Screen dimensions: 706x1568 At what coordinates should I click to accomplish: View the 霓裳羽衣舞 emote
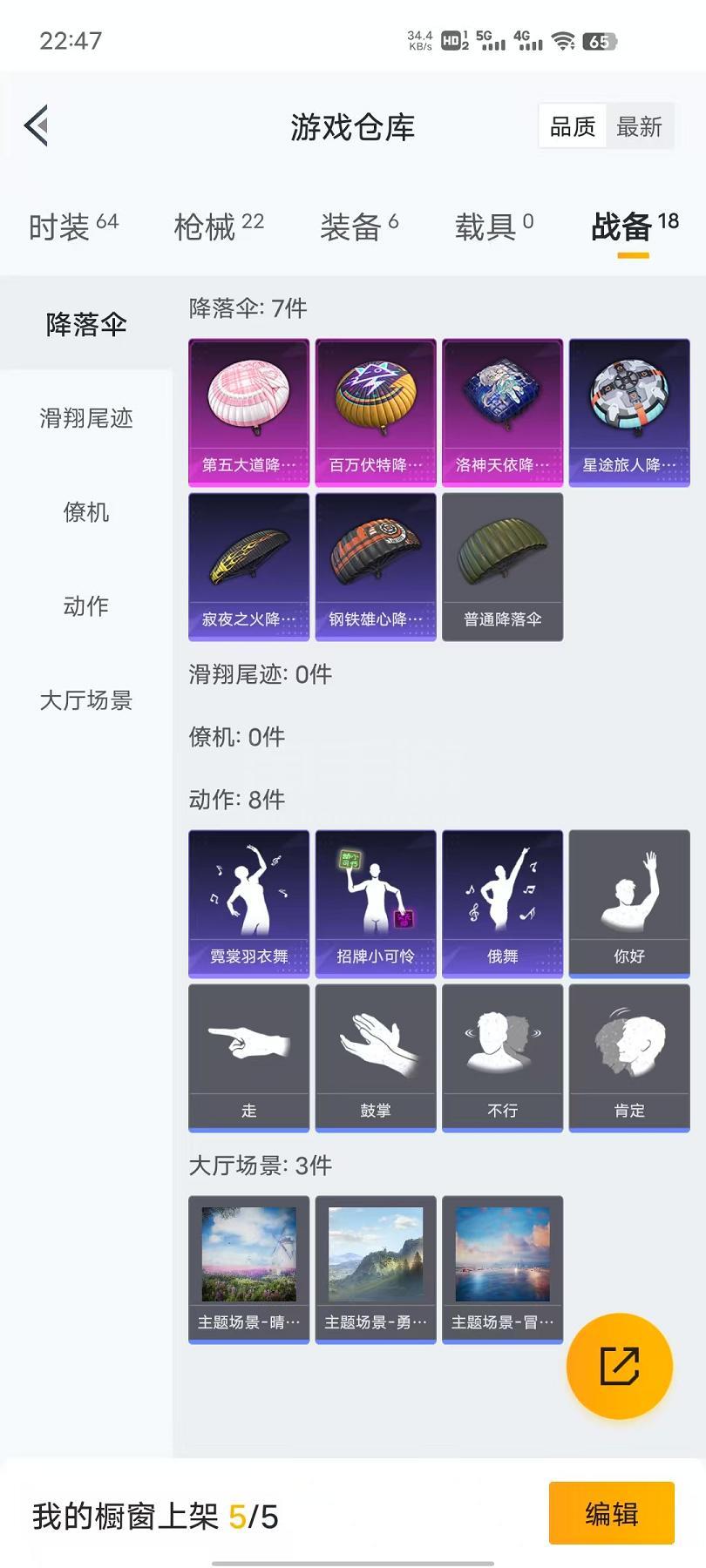coord(249,904)
